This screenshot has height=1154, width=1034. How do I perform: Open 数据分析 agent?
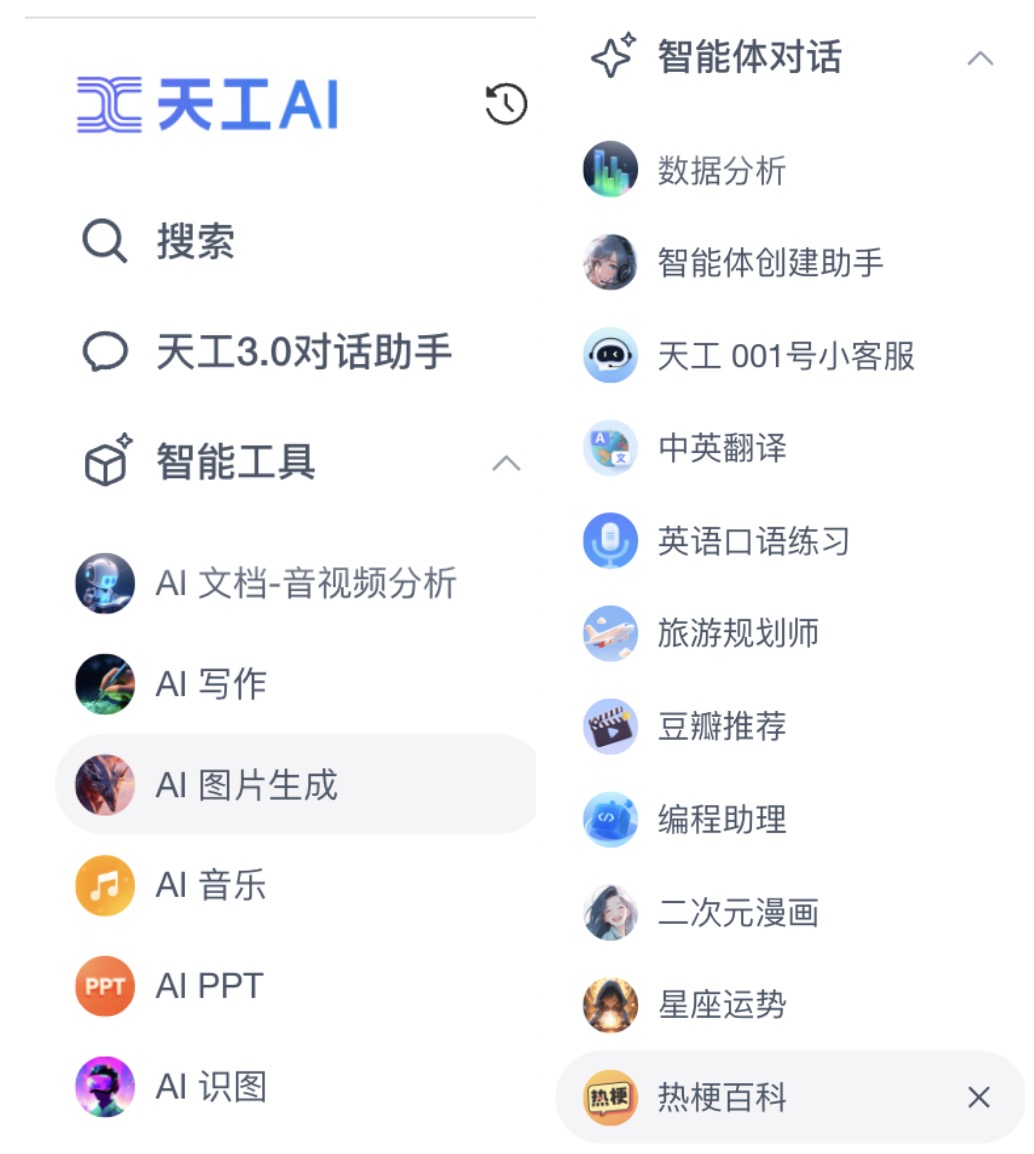721,171
